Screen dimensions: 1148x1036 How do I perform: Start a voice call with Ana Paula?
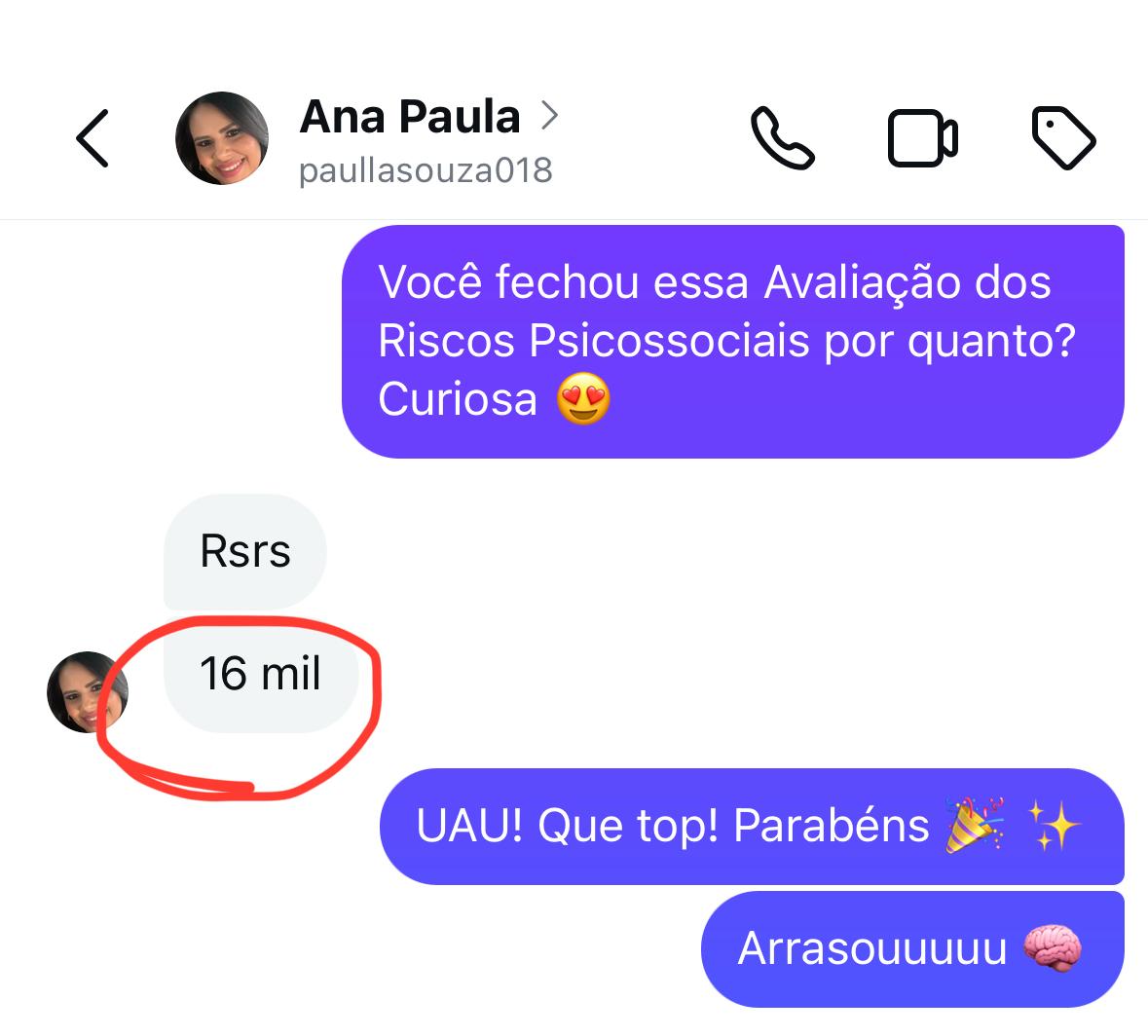click(782, 139)
